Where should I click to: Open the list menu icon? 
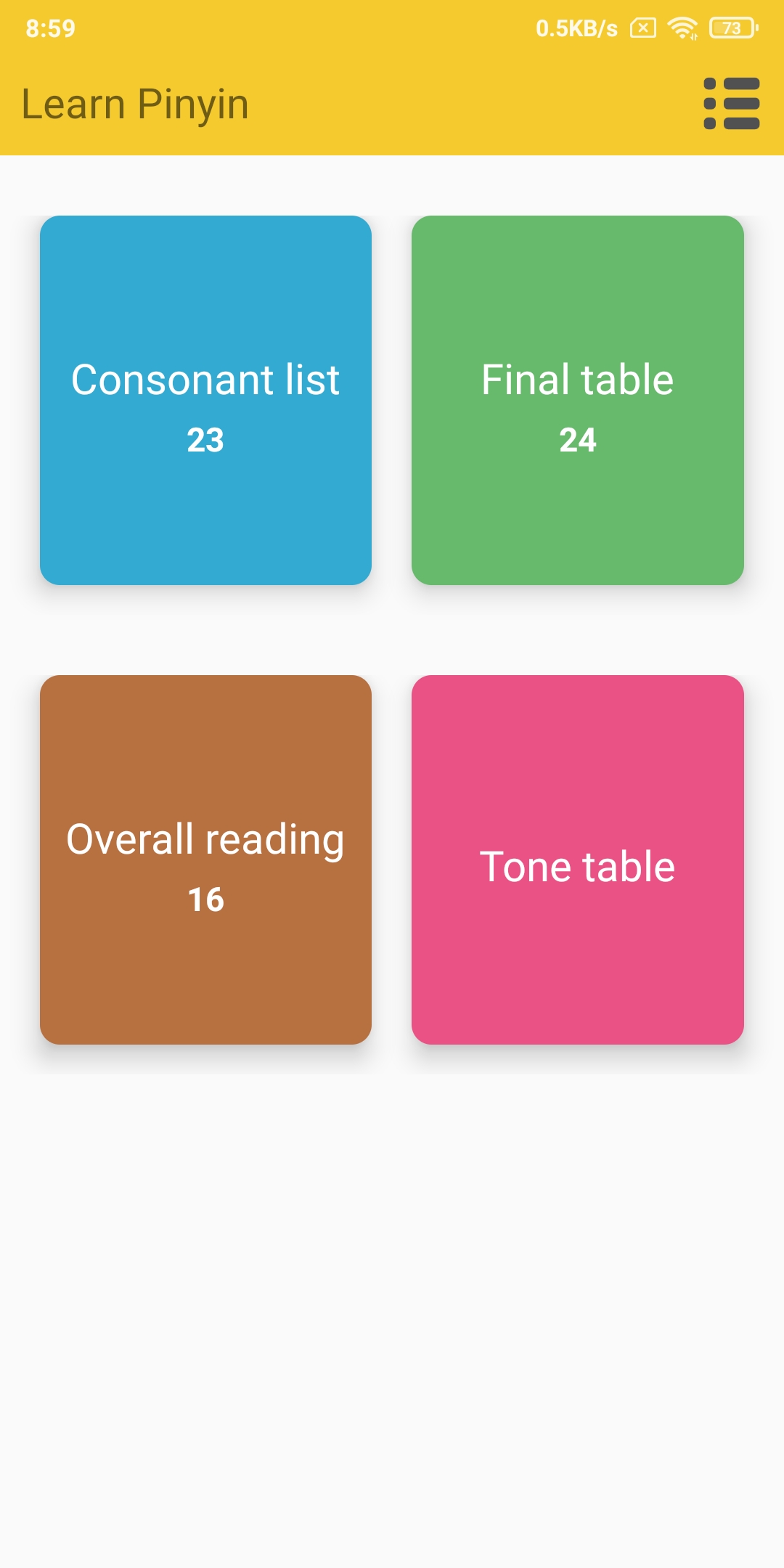[x=732, y=104]
